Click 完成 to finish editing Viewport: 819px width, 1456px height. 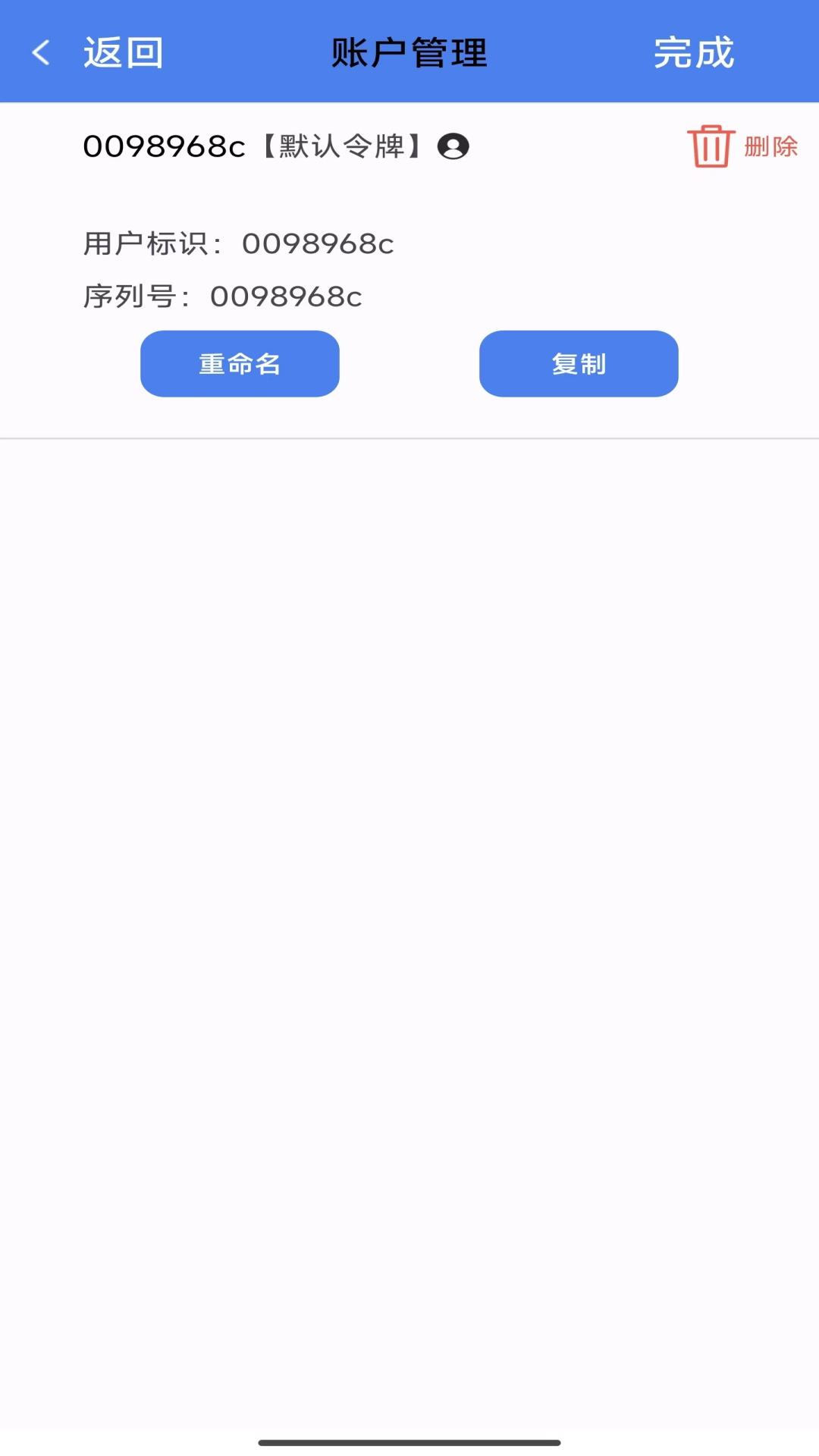tap(695, 53)
